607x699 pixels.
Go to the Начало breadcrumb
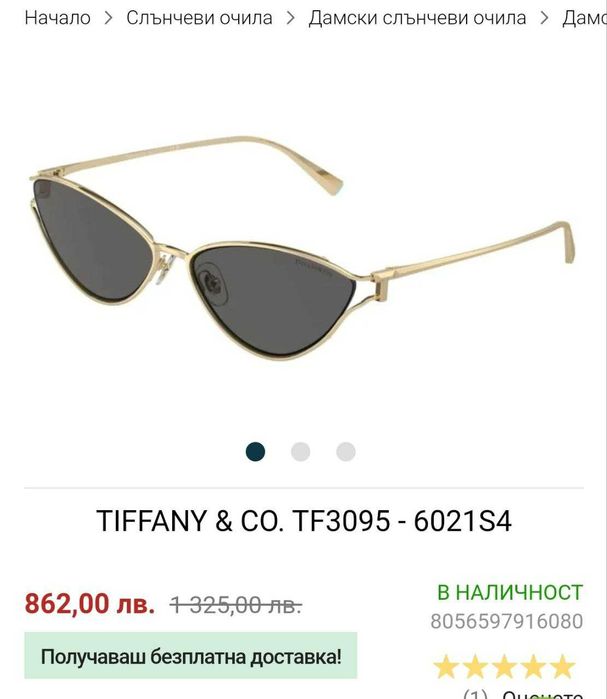point(57,18)
